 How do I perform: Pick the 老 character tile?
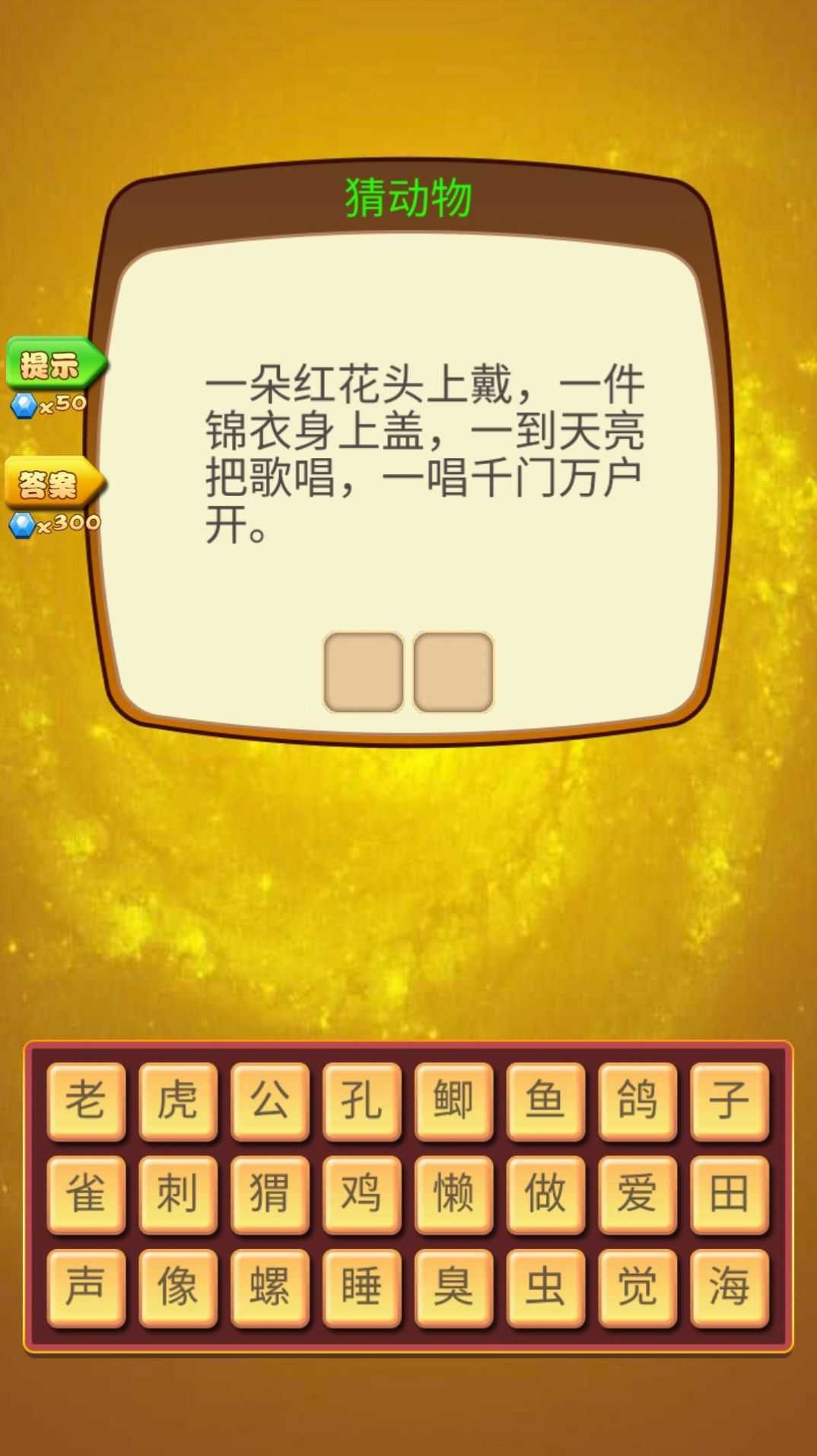[86, 1100]
